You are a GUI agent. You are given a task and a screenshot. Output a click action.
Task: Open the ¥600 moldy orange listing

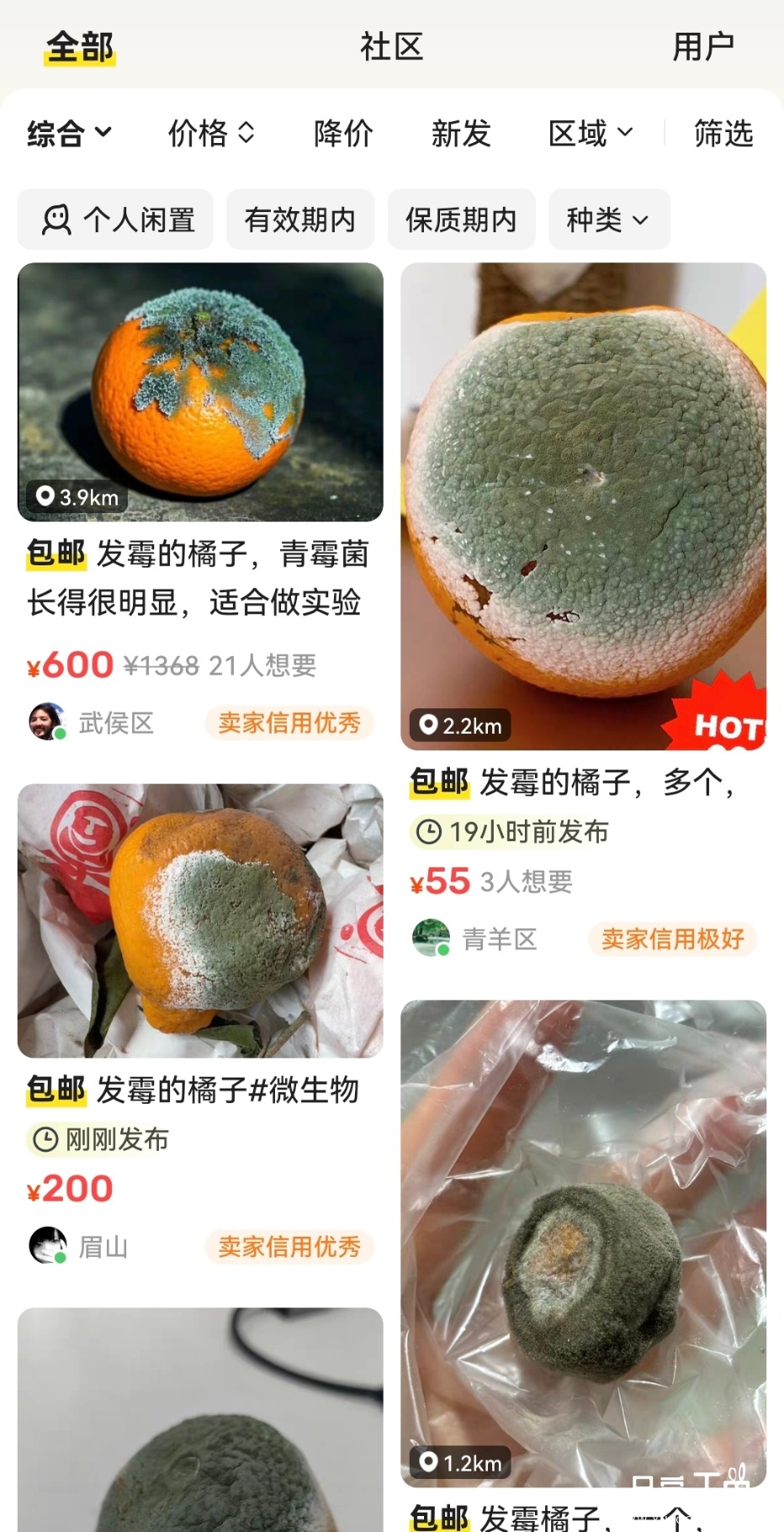(200, 393)
